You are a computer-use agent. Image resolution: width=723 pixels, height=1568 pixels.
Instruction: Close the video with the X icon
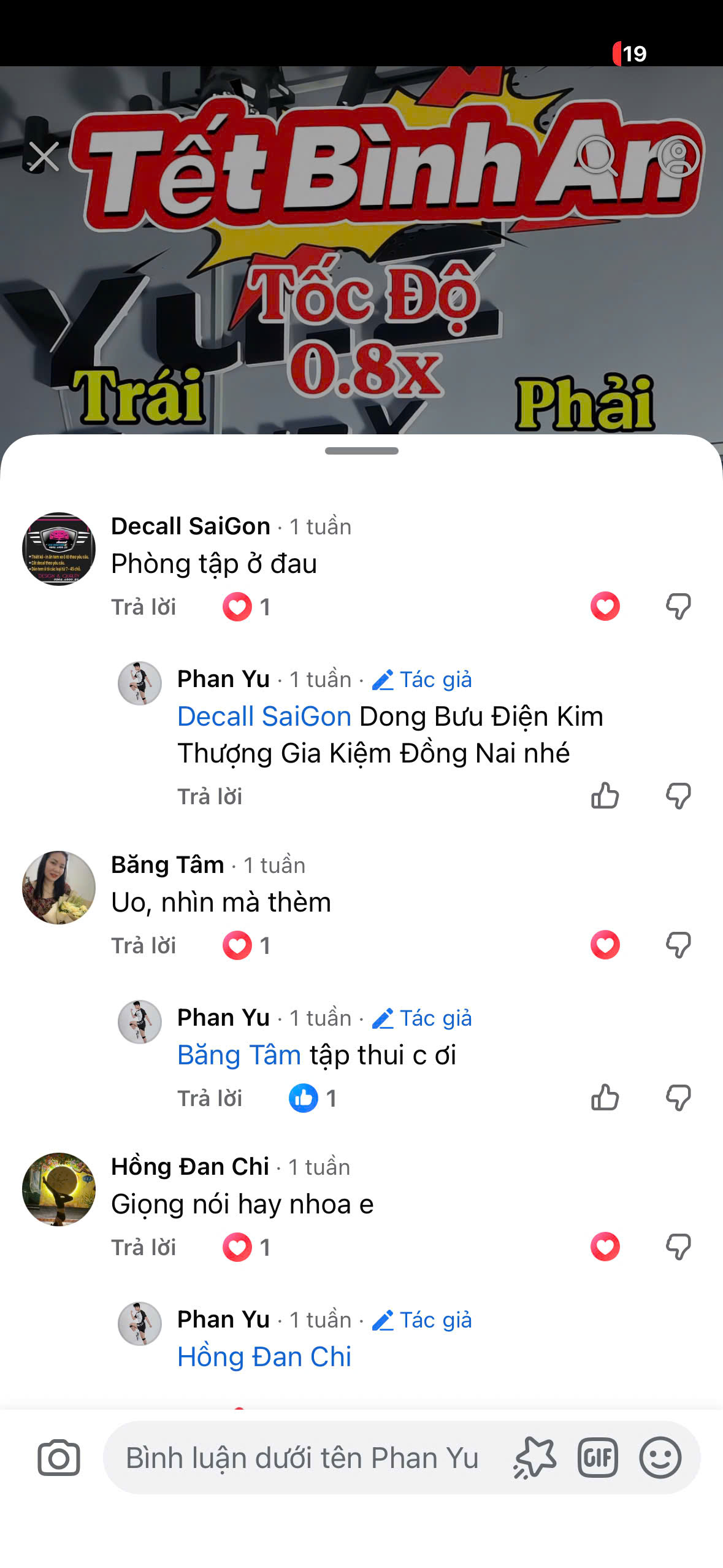[x=44, y=156]
